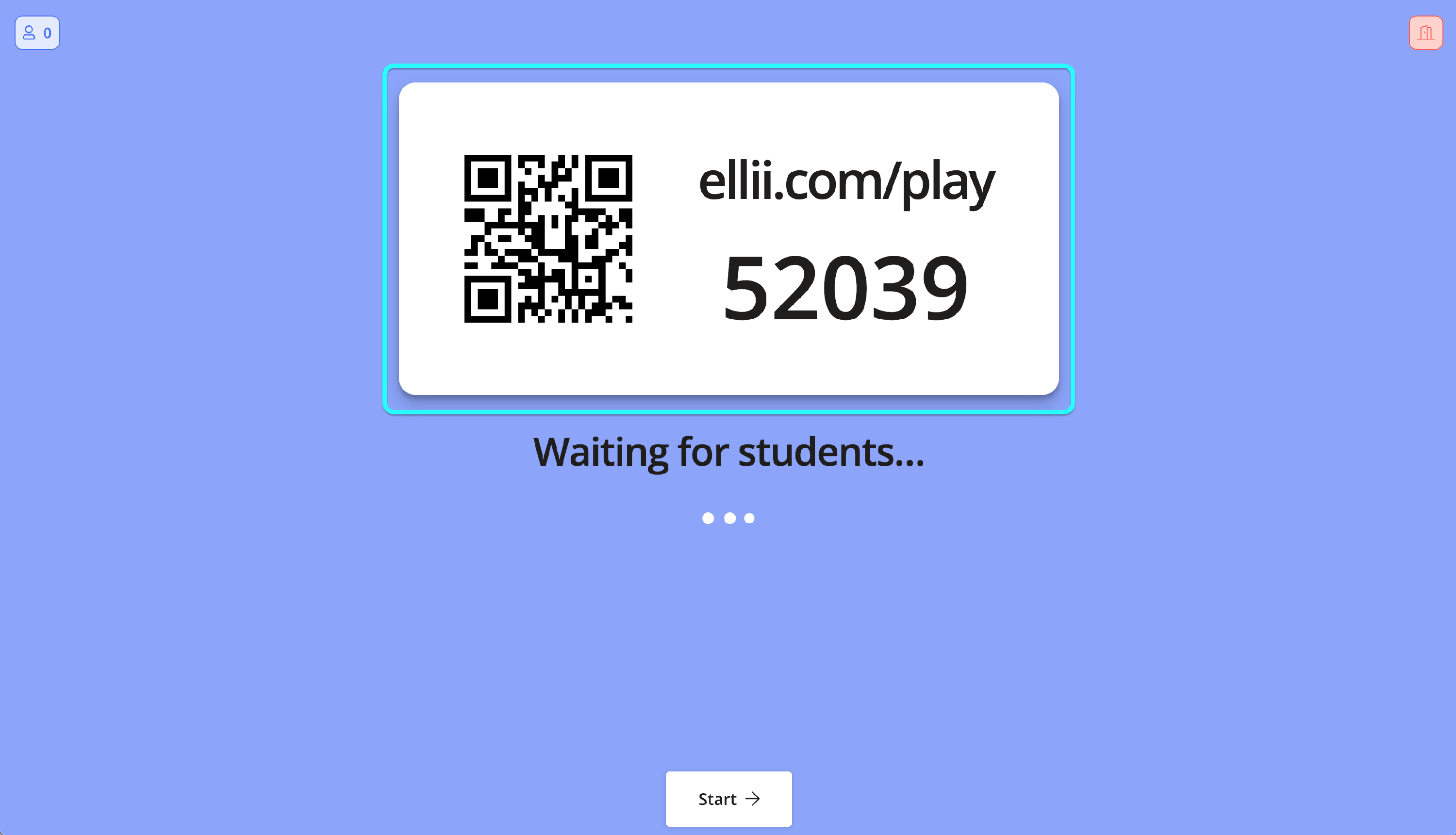Exit the waiting room via door icon

(x=1425, y=33)
